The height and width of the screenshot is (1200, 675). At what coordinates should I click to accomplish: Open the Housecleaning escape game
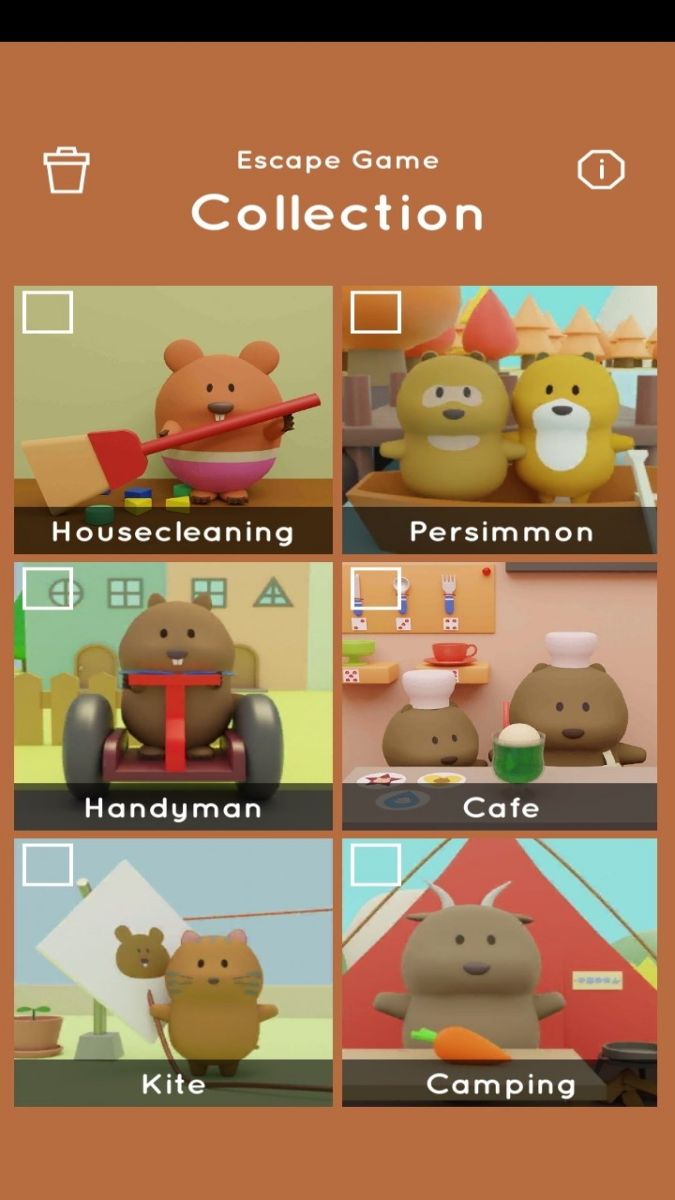(x=173, y=420)
